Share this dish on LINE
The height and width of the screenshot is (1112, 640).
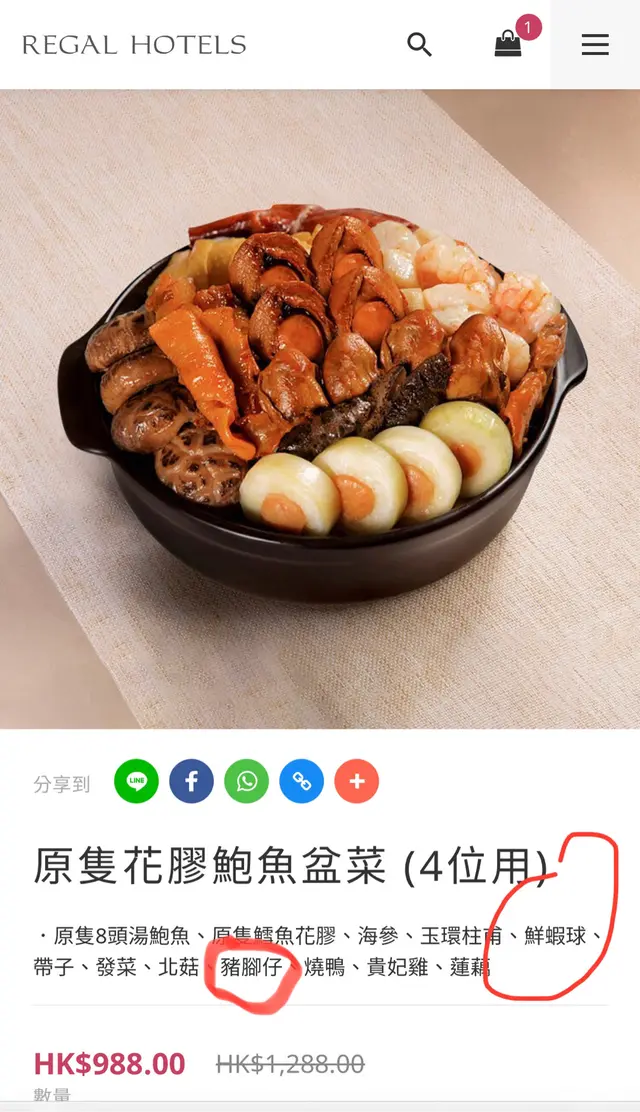(x=137, y=782)
